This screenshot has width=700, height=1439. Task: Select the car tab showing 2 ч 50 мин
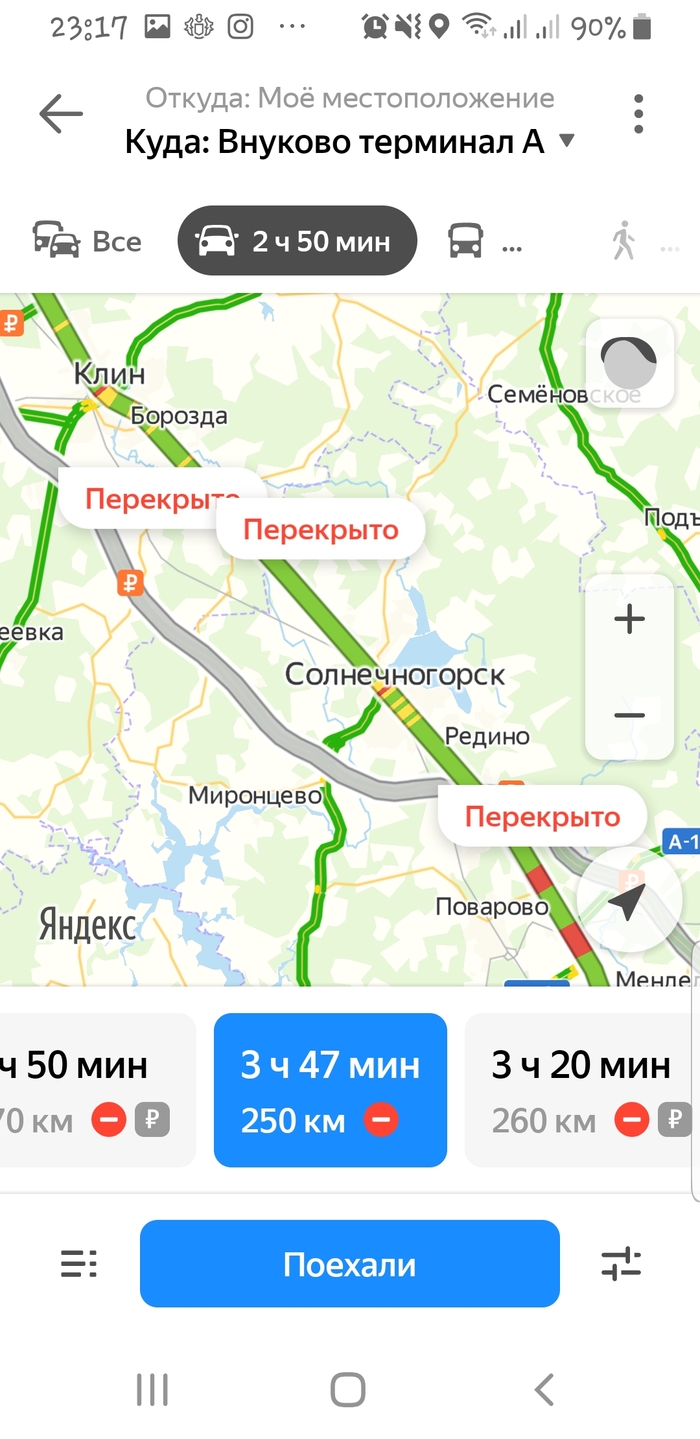coord(296,241)
